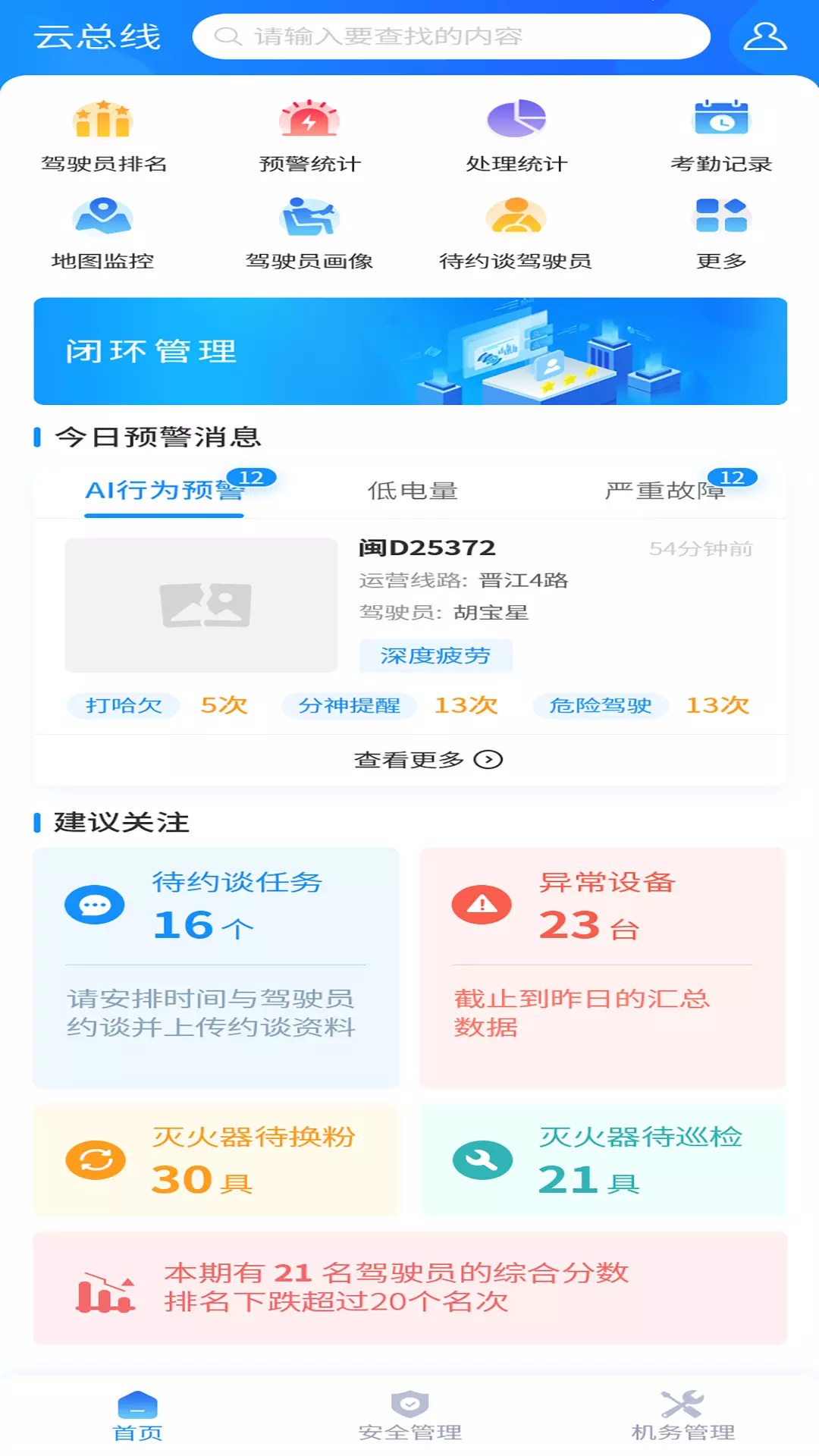Open the user profile icon
819x1456 pixels.
point(764,36)
